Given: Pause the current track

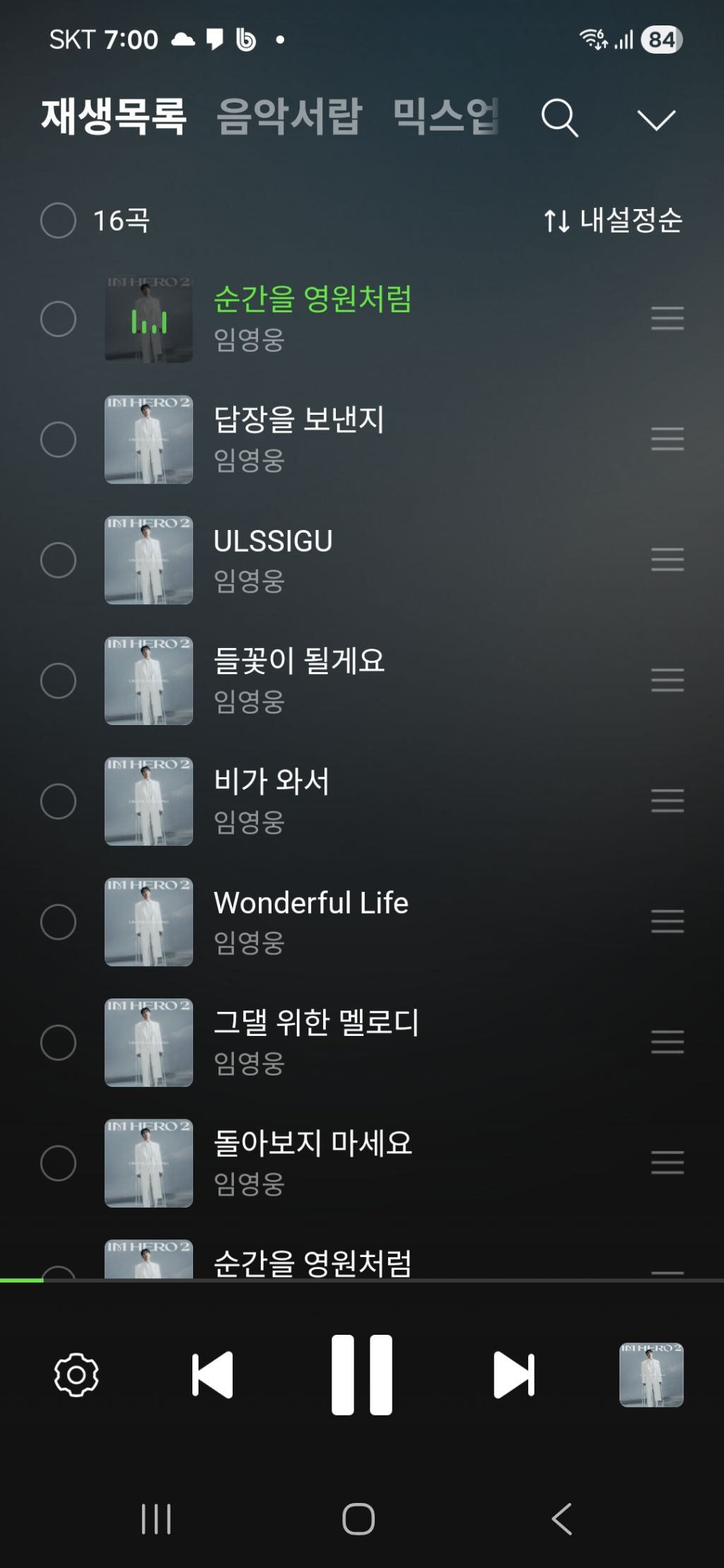Looking at the screenshot, I should point(362,1375).
